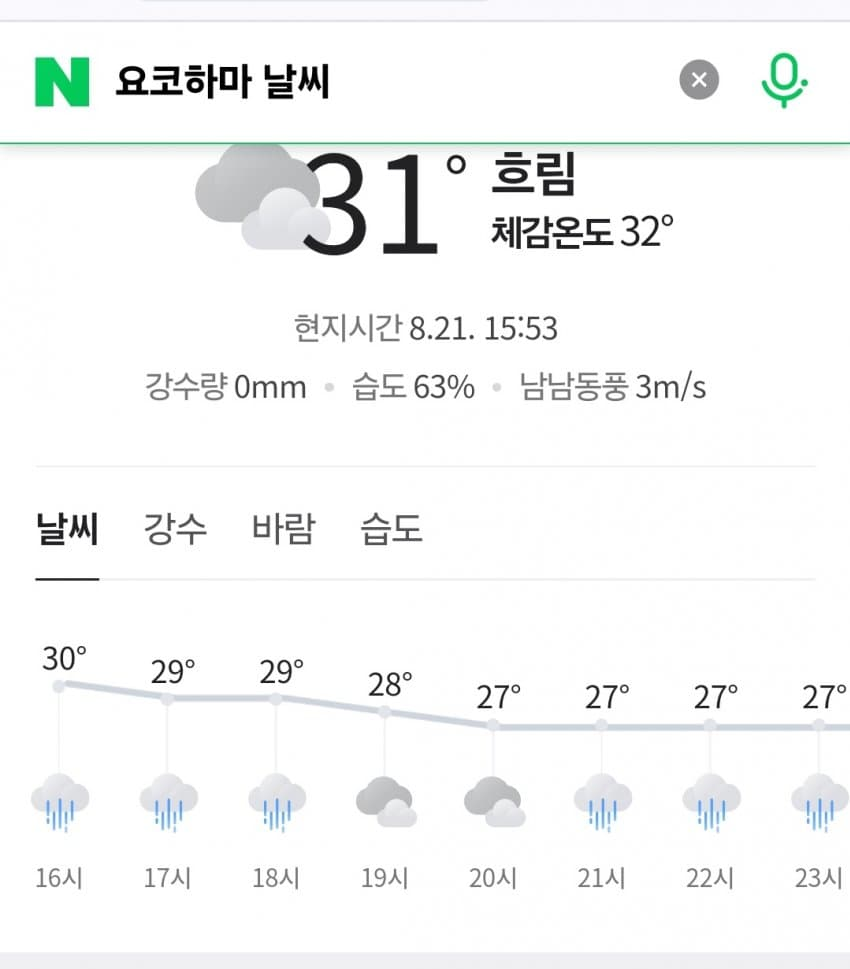
Task: Clear the search text with X button
Action: point(699,80)
